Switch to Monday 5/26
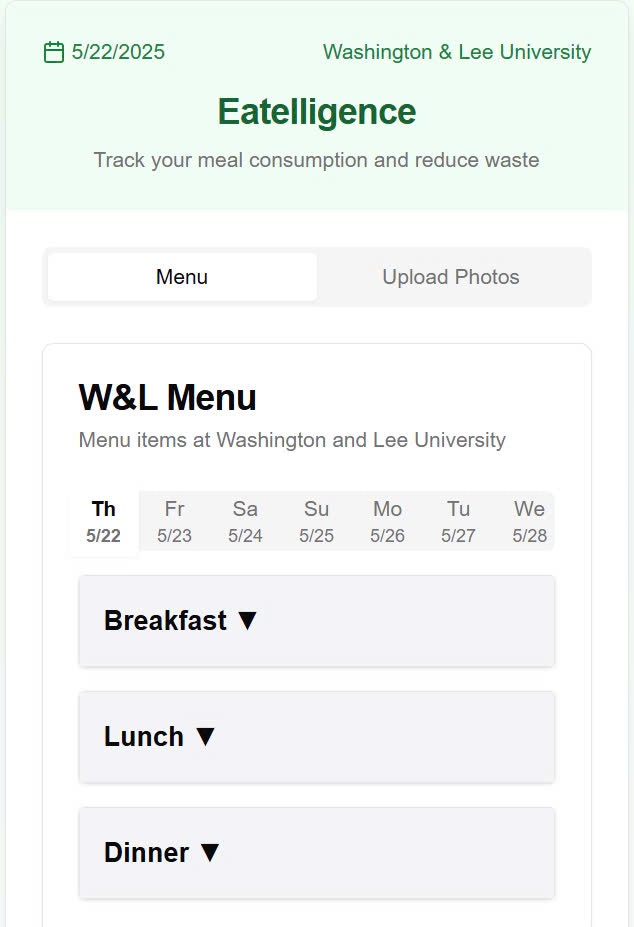Image resolution: width=634 pixels, height=927 pixels. pos(388,522)
